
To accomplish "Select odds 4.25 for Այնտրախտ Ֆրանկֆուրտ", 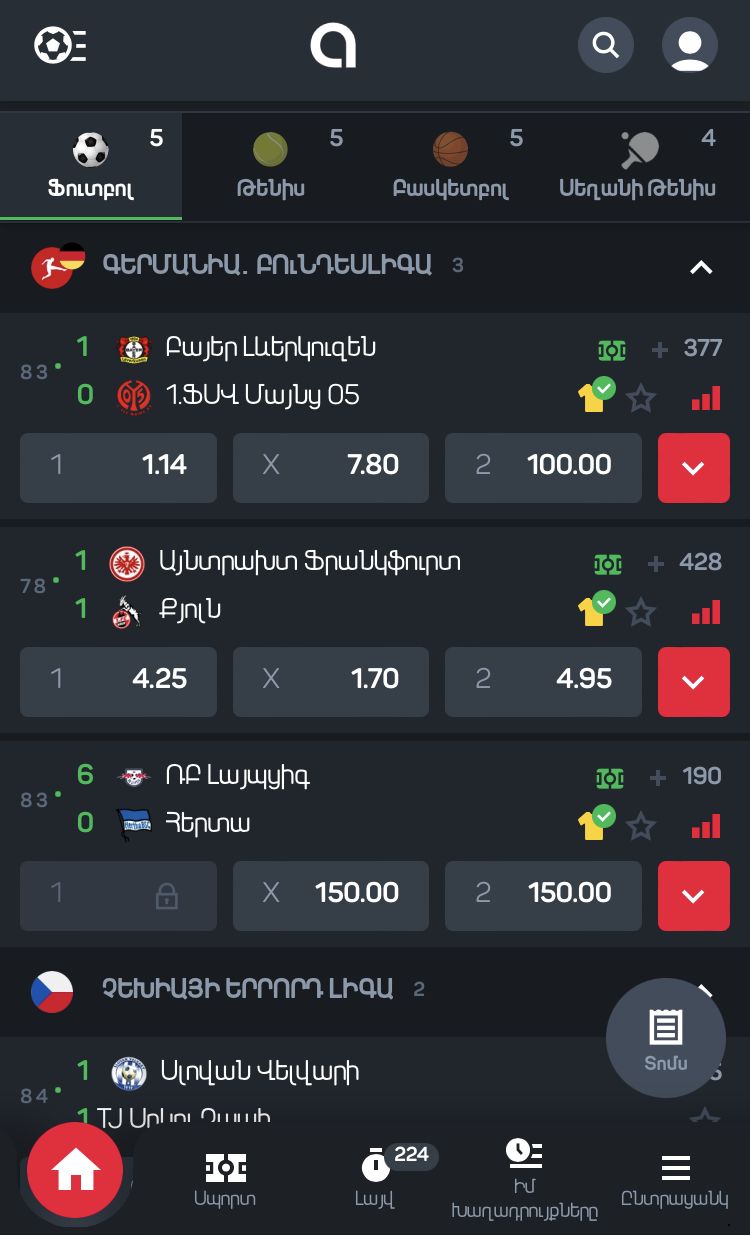I will [118, 681].
